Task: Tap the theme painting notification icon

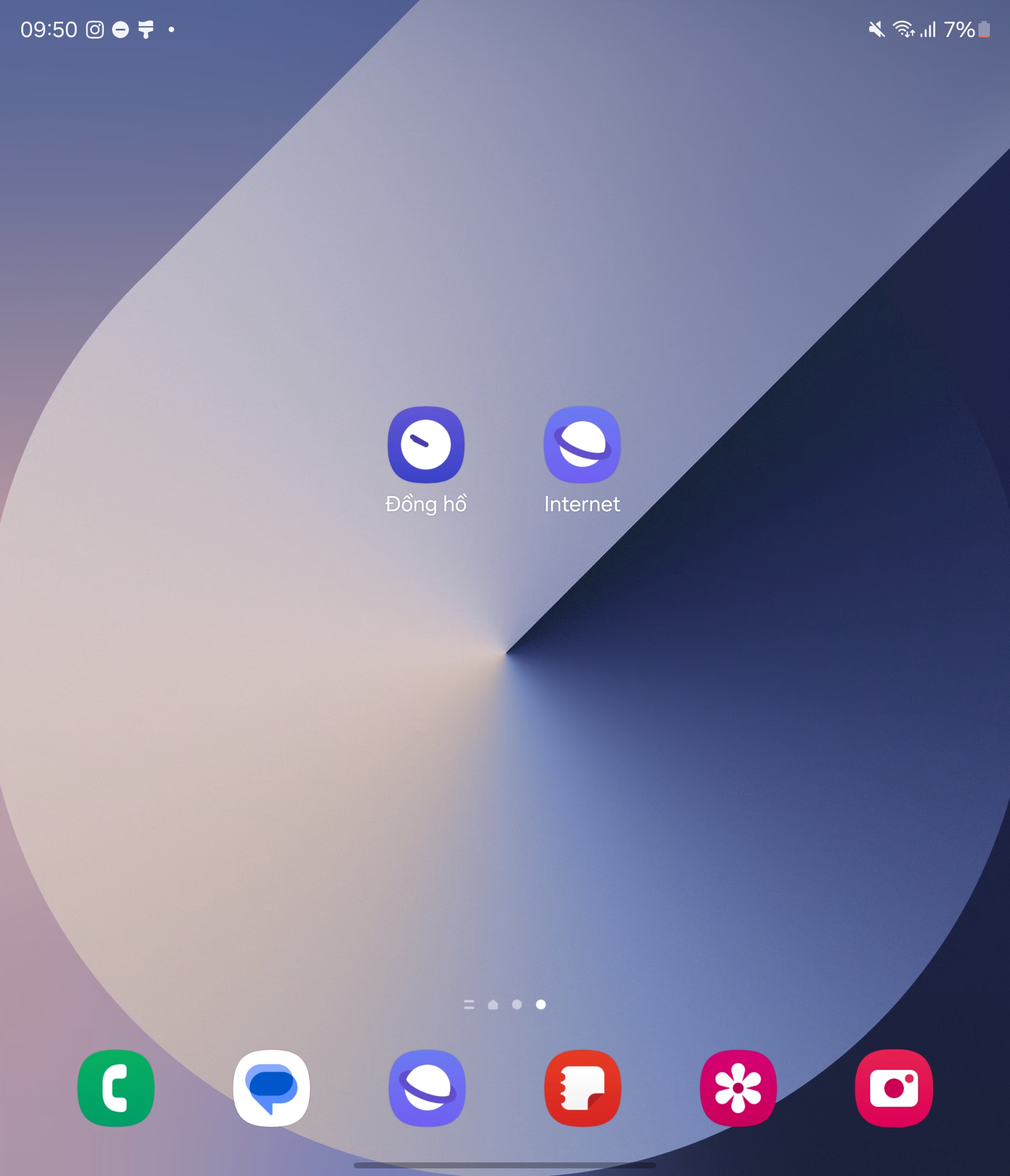Action: click(146, 28)
